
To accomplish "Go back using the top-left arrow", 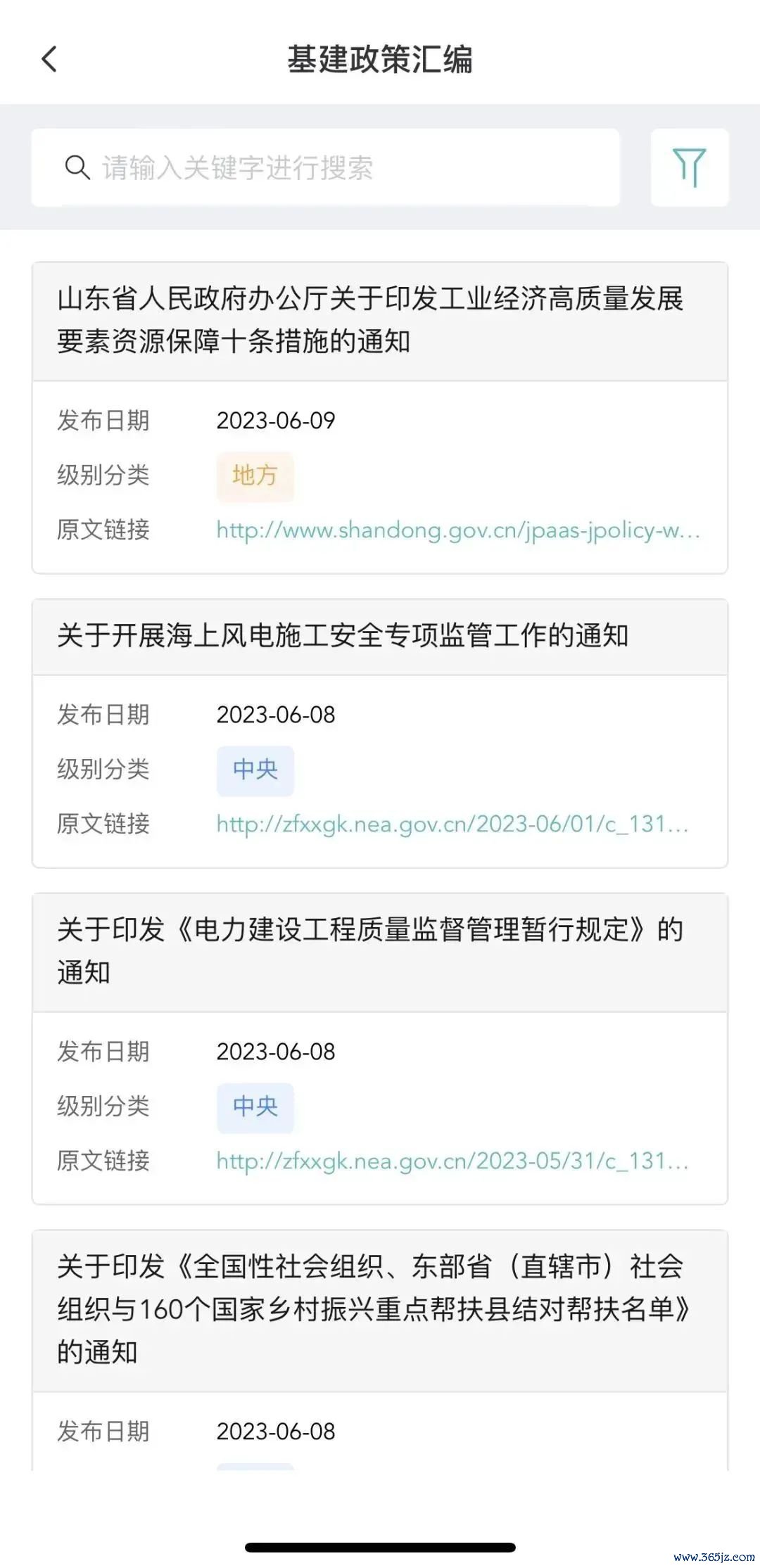I will (49, 59).
